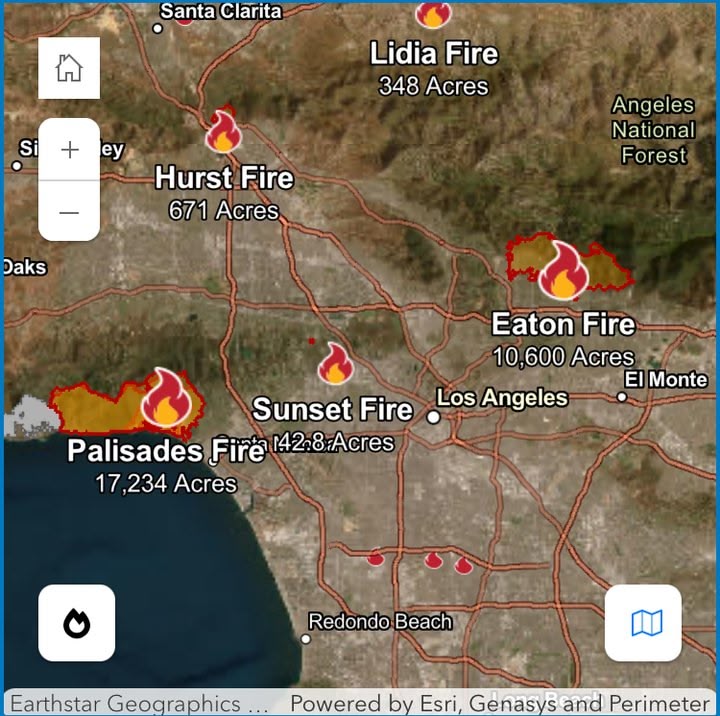This screenshot has width=720, height=716.
Task: Select the Eaton Fire marker
Action: [x=563, y=271]
